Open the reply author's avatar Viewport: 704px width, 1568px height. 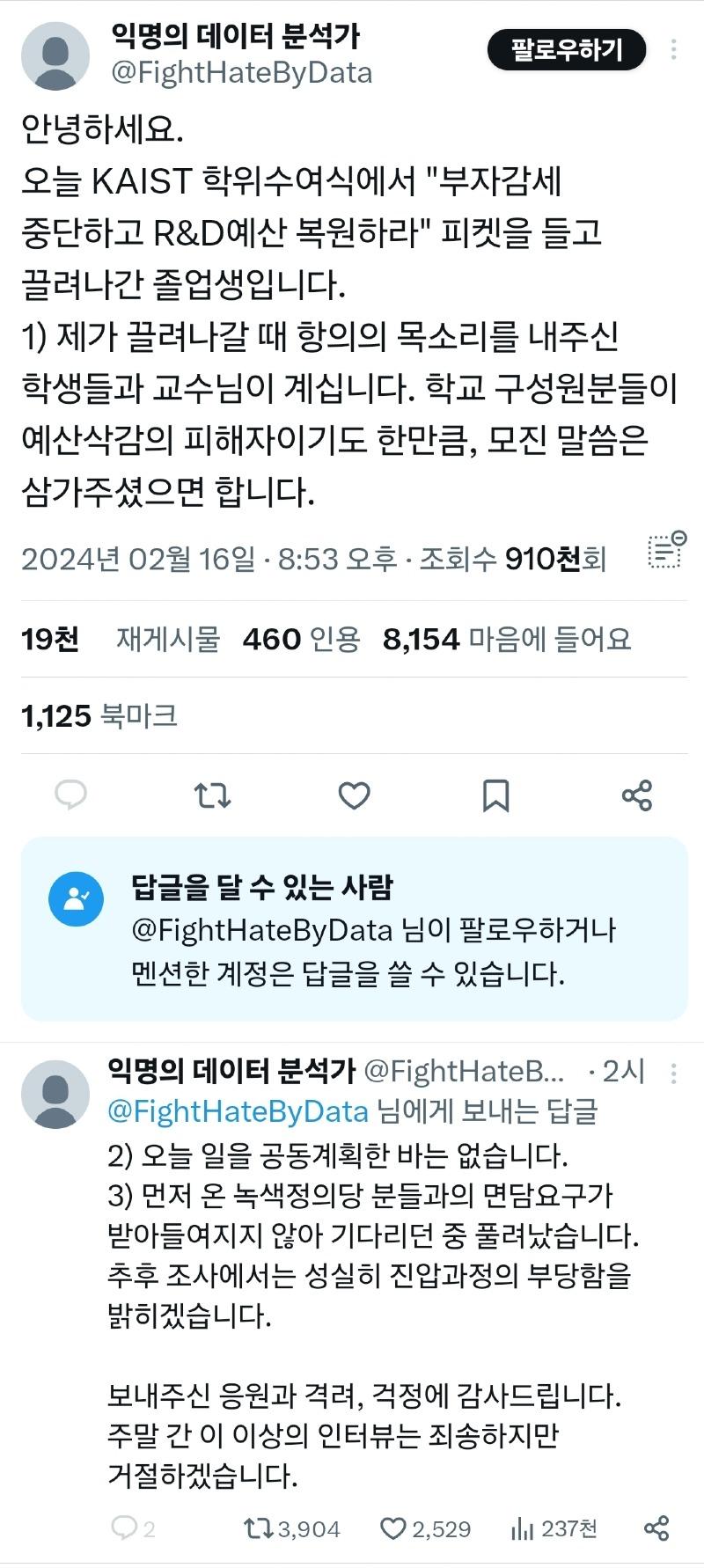coord(55,1094)
